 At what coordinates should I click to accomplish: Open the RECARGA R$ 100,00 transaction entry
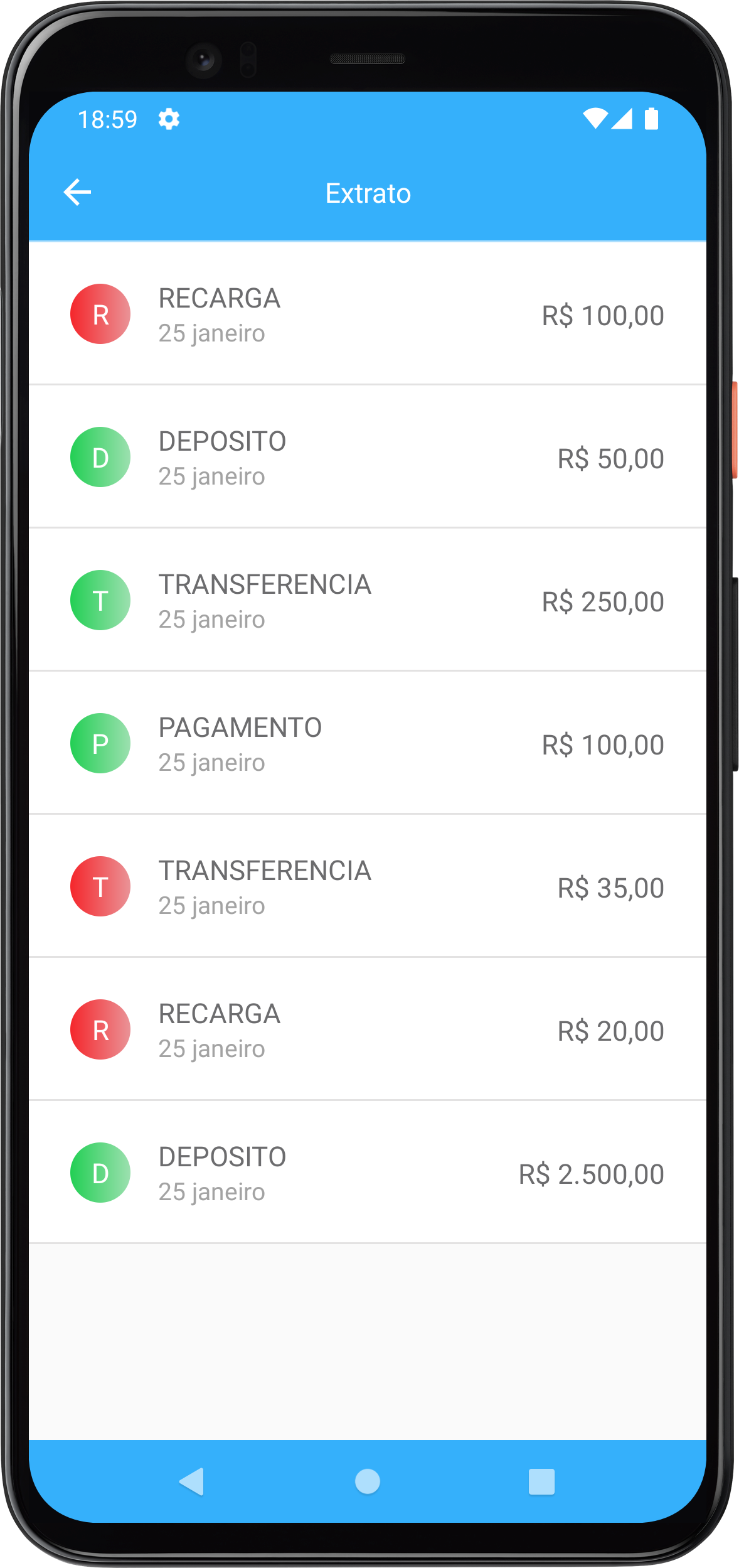369,314
